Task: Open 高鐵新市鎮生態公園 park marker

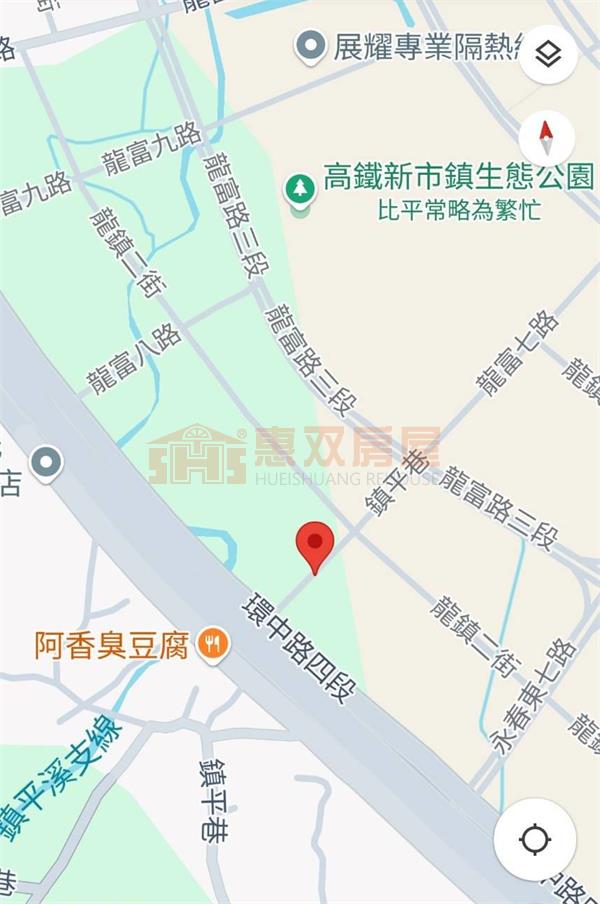Action: tap(300, 188)
